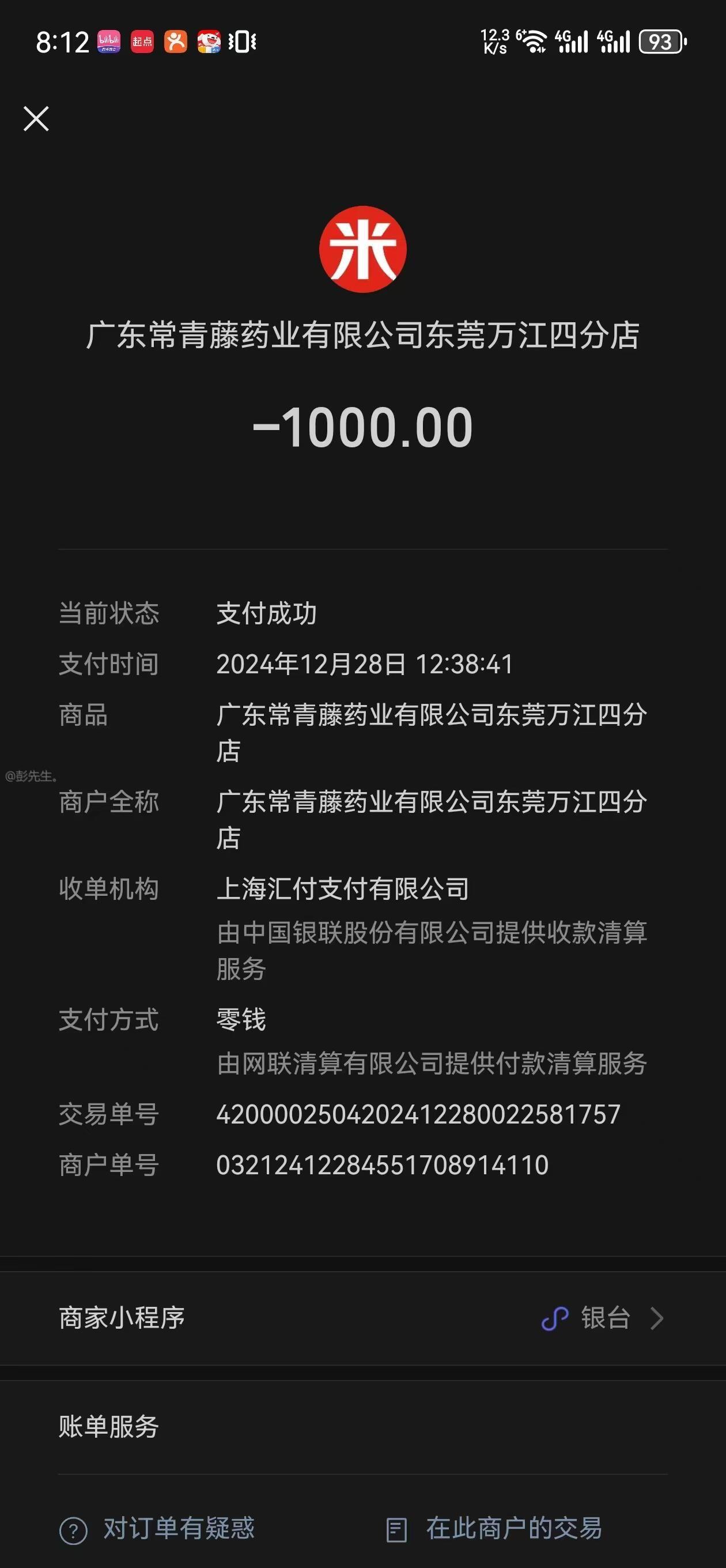The width and height of the screenshot is (726, 1568).
Task: Open the 银台 merchant mini program
Action: (x=603, y=1318)
